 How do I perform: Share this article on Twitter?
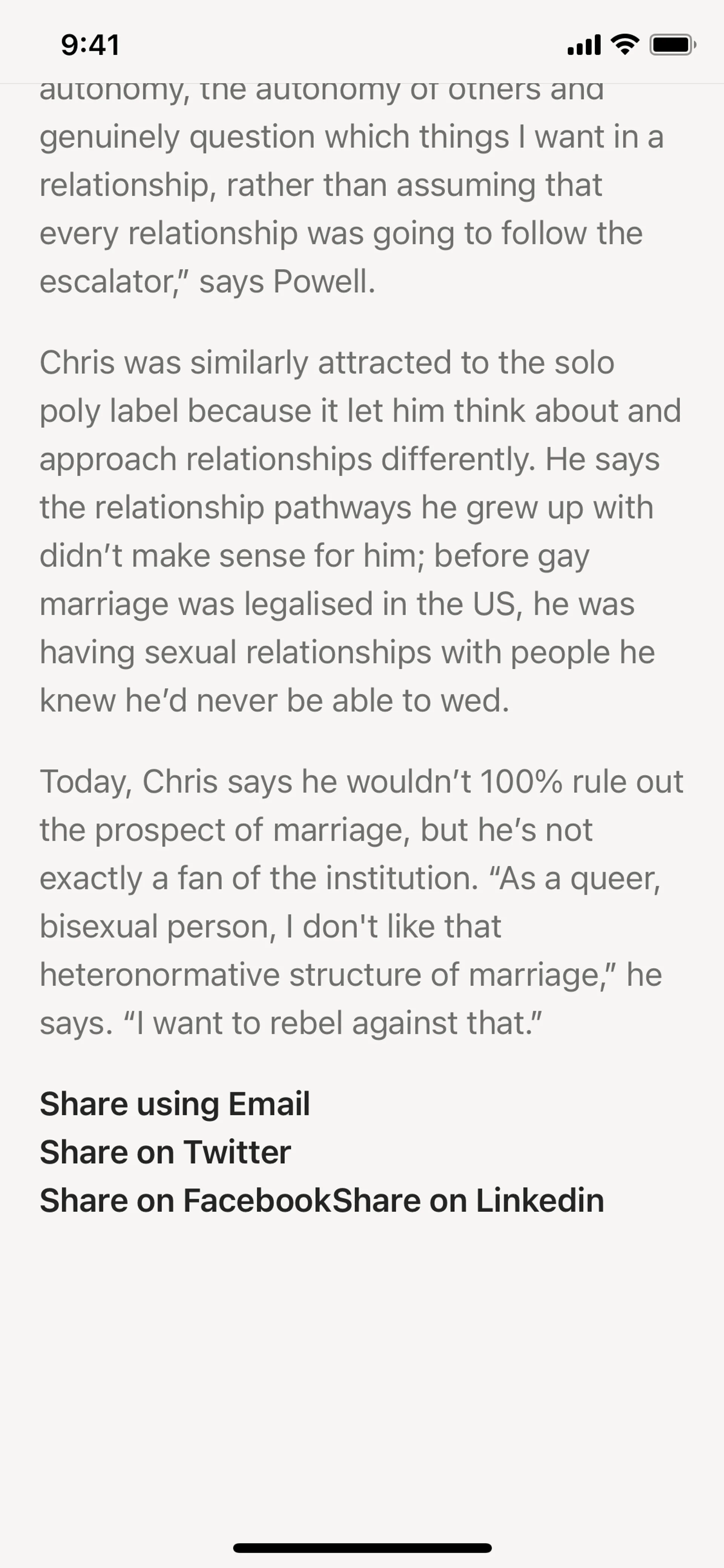pyautogui.click(x=165, y=1152)
